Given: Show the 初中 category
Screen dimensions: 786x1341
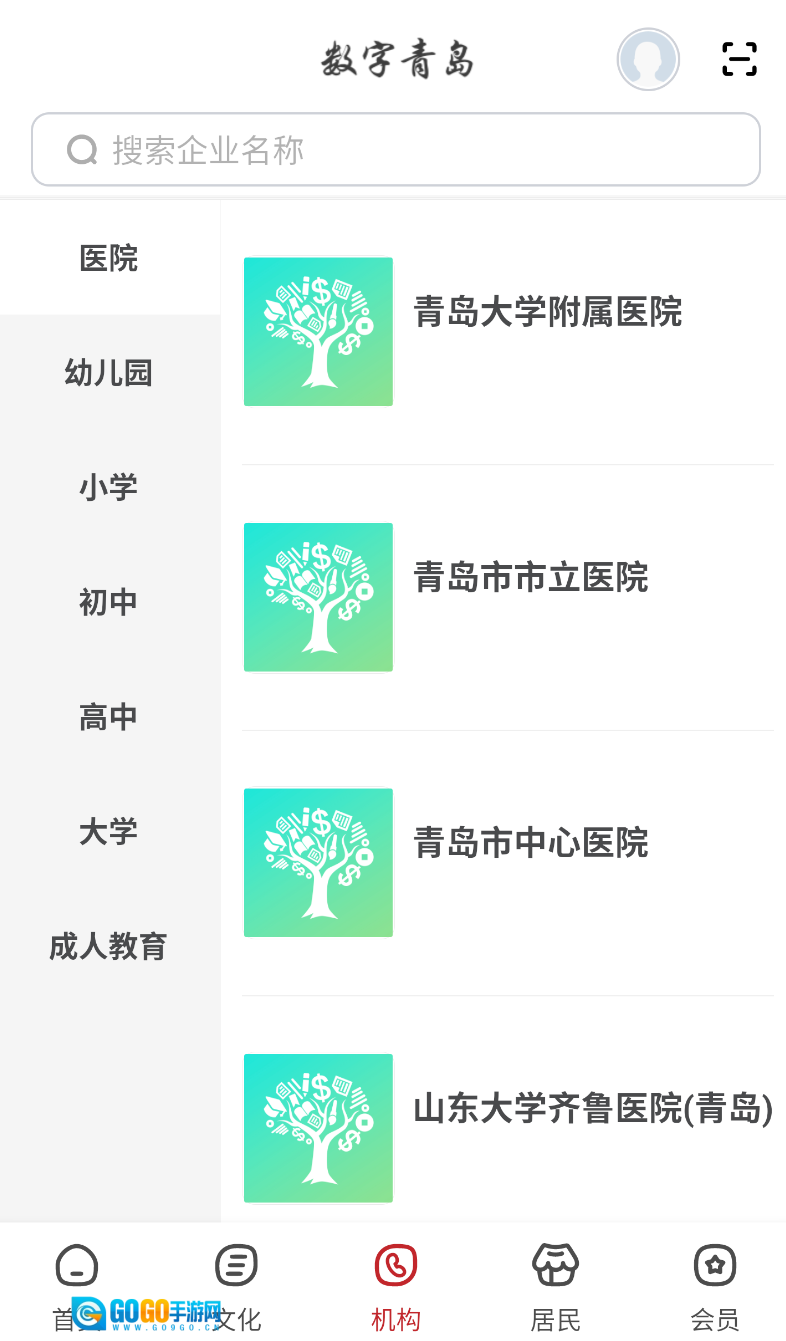Looking at the screenshot, I should 109,602.
